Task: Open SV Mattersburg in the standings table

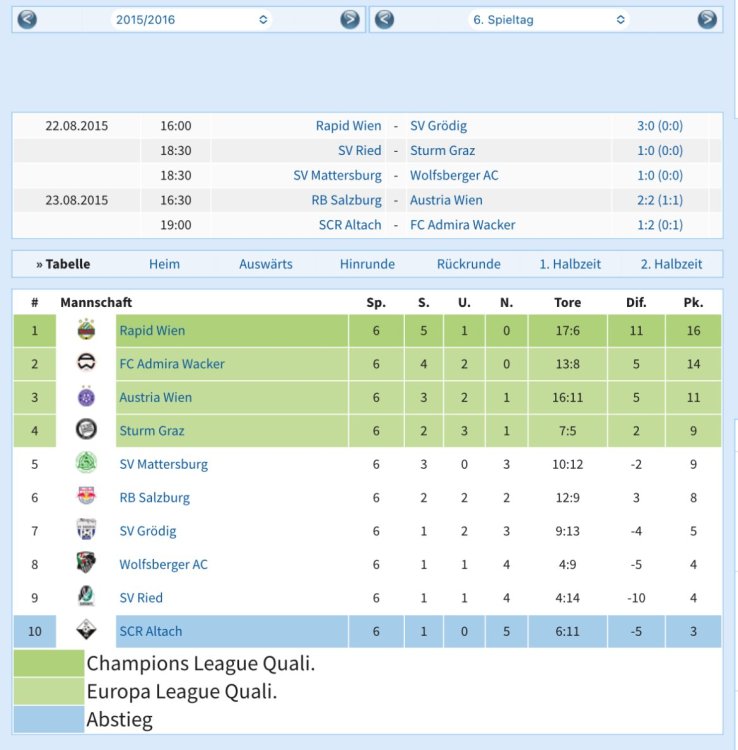Action: click(162, 464)
